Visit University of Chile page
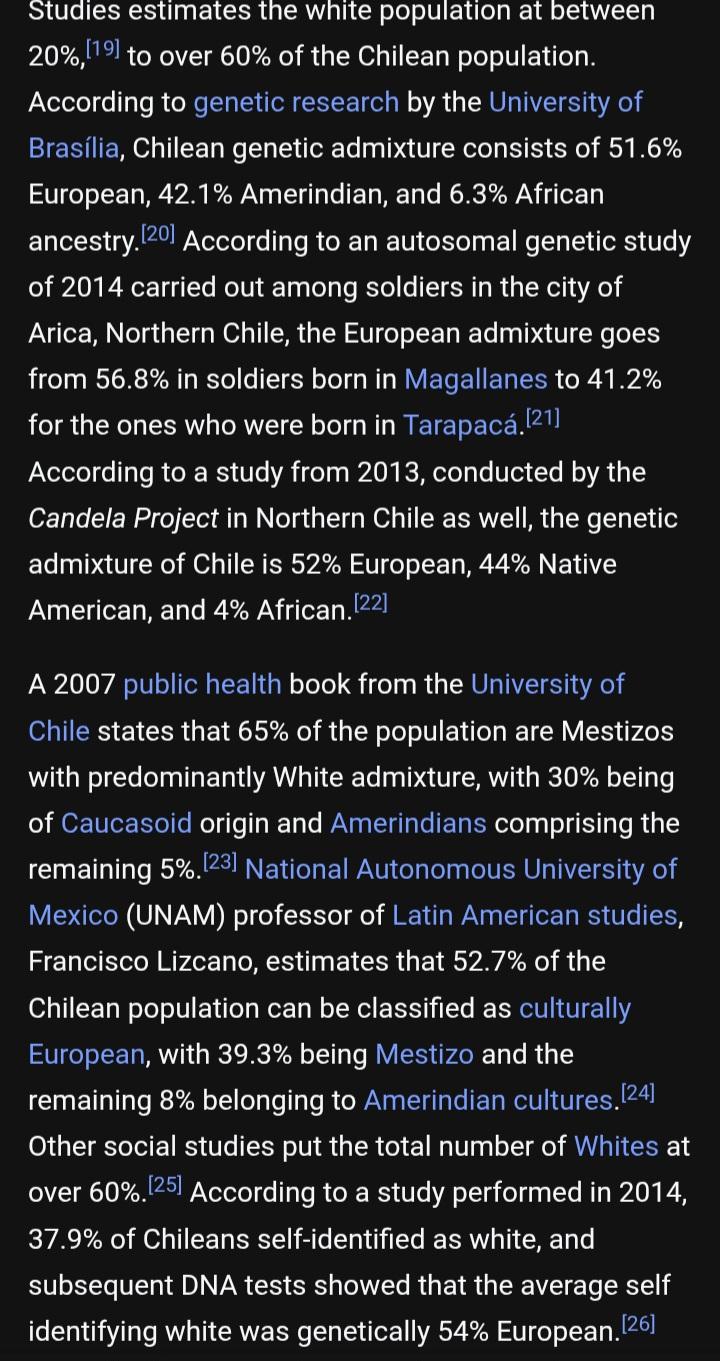 click(x=547, y=684)
